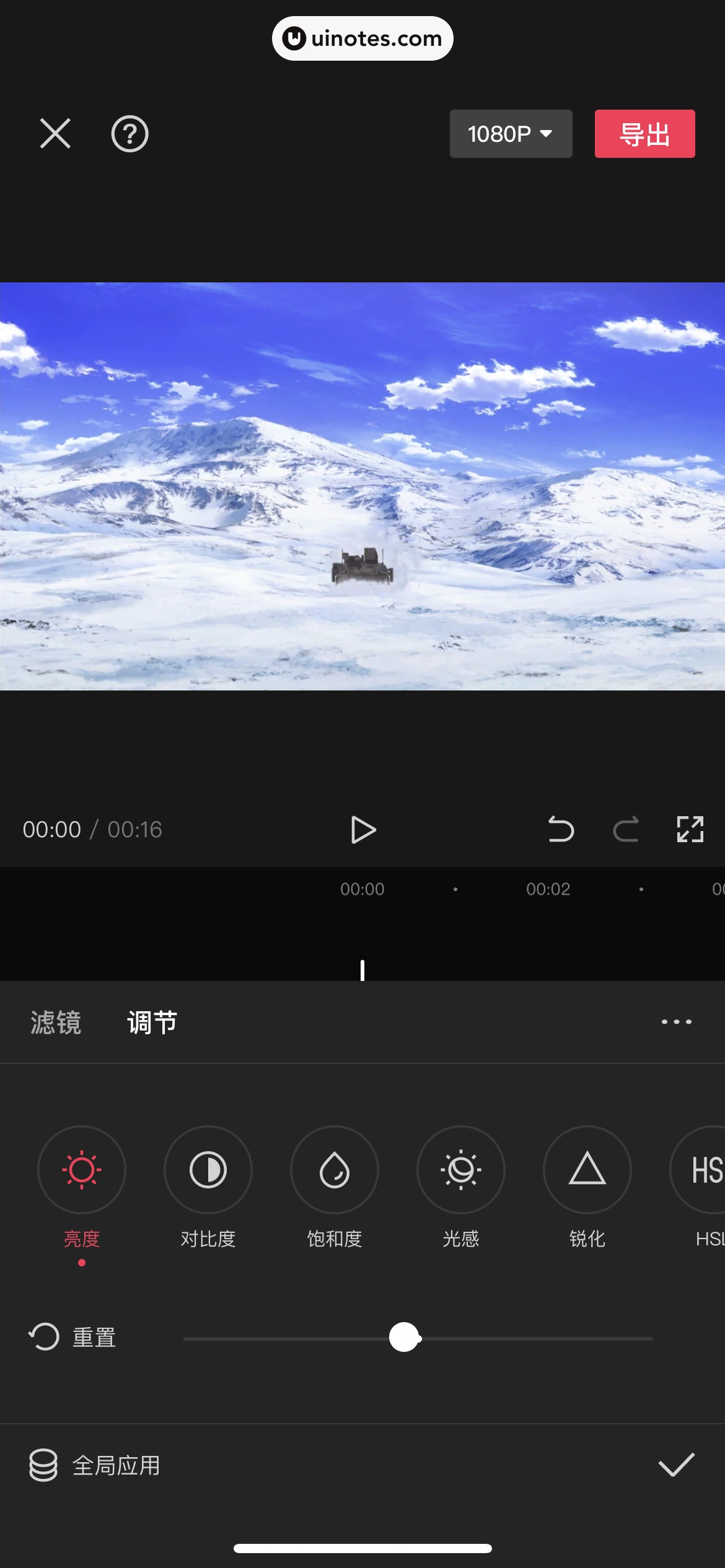
Task: Click the undo arrow icon
Action: pos(560,830)
